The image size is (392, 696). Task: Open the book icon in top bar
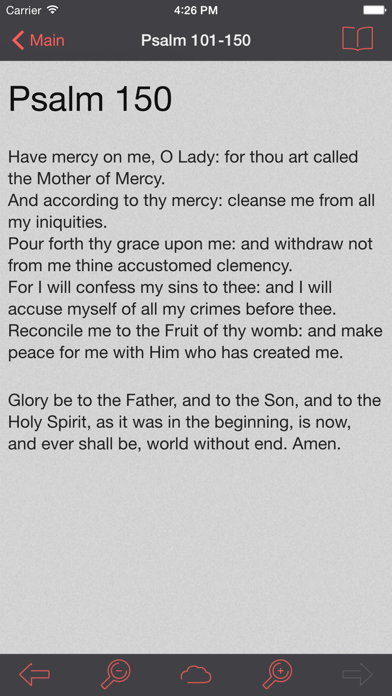[x=357, y=39]
